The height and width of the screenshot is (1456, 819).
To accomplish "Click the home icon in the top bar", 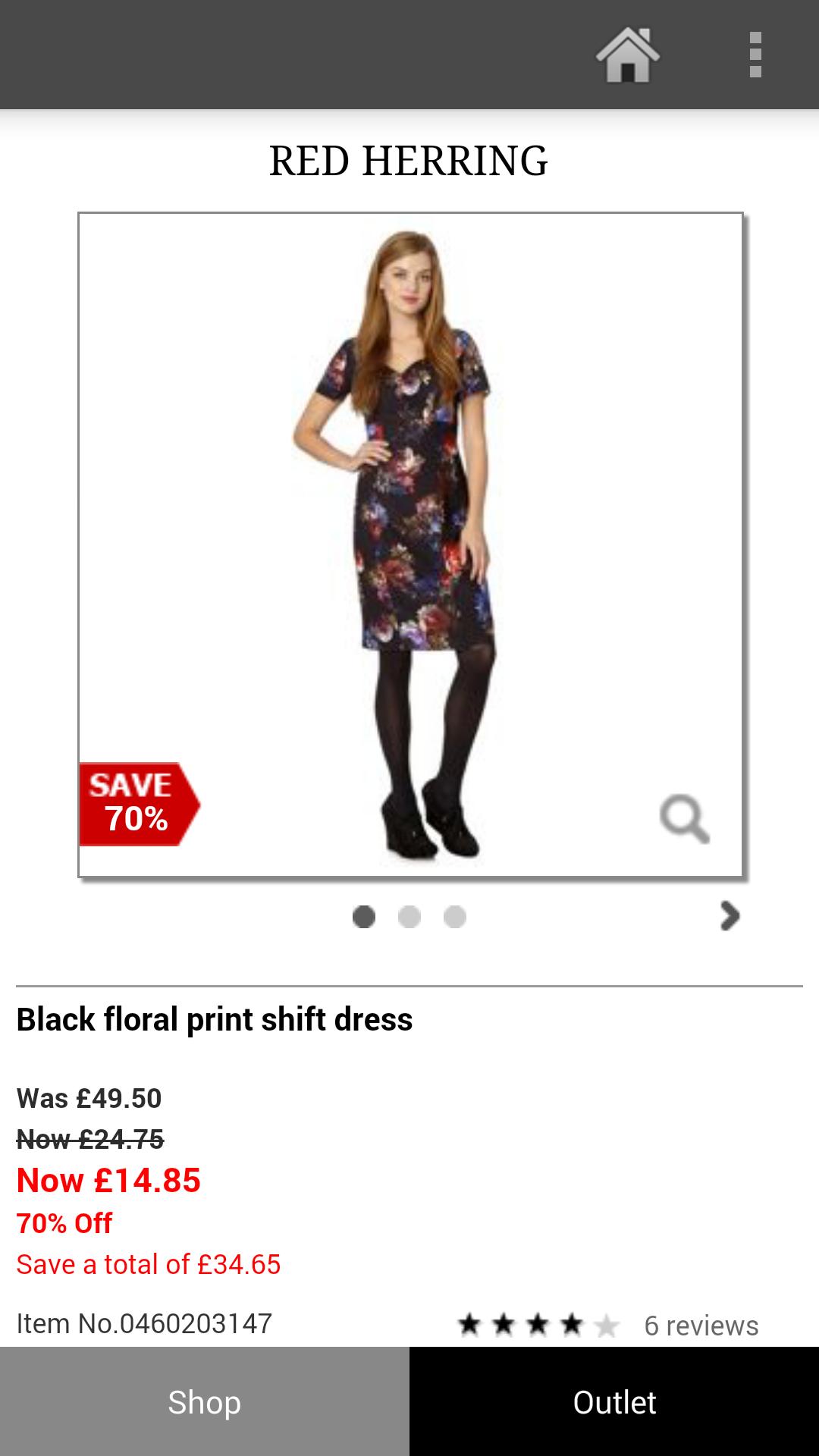I will (x=629, y=55).
